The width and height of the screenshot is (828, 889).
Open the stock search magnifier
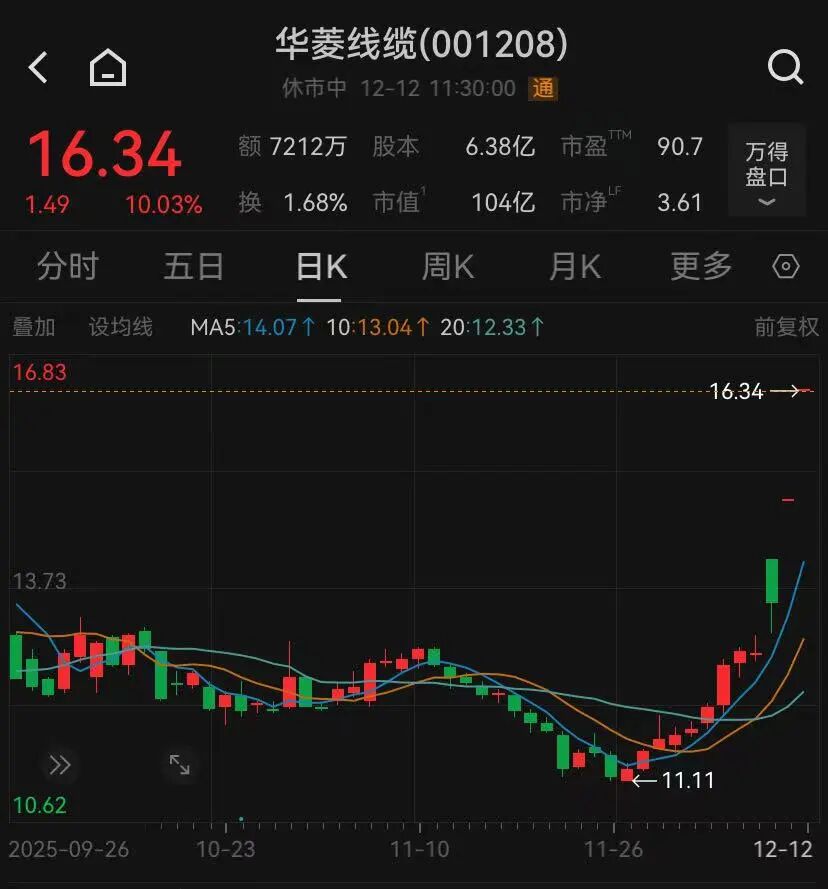pyautogui.click(x=785, y=68)
